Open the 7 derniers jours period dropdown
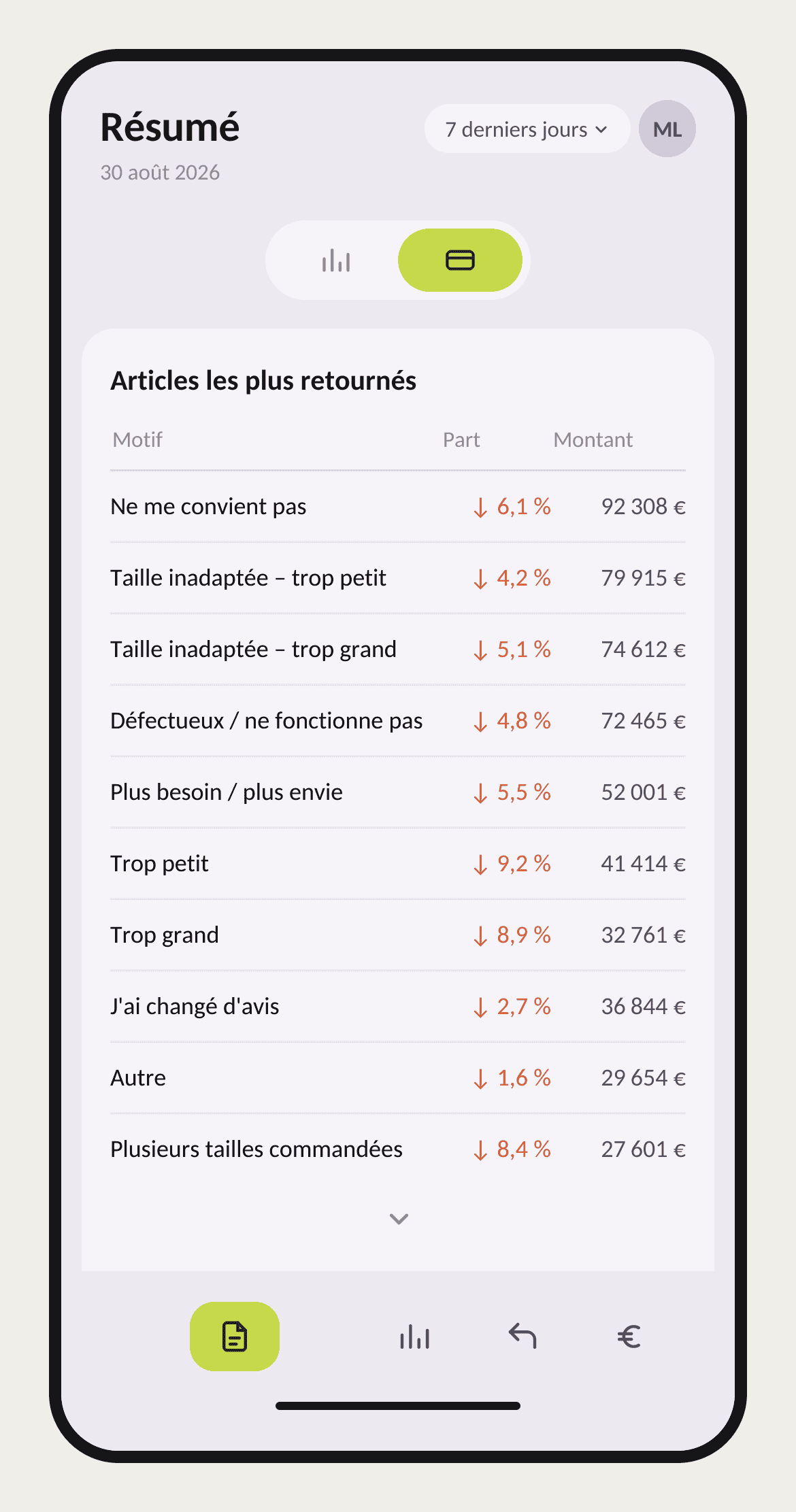The width and height of the screenshot is (796, 1512). coord(527,129)
